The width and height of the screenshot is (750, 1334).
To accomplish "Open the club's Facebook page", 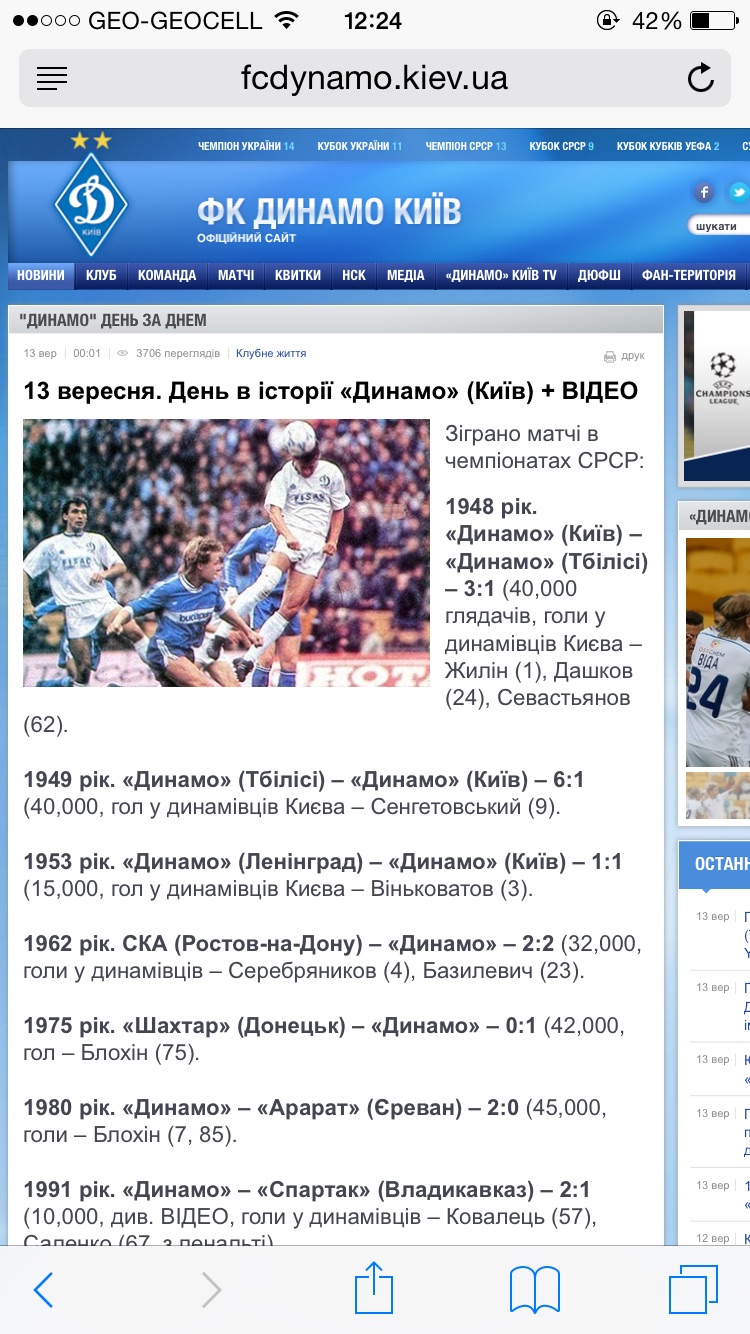I will tap(704, 192).
